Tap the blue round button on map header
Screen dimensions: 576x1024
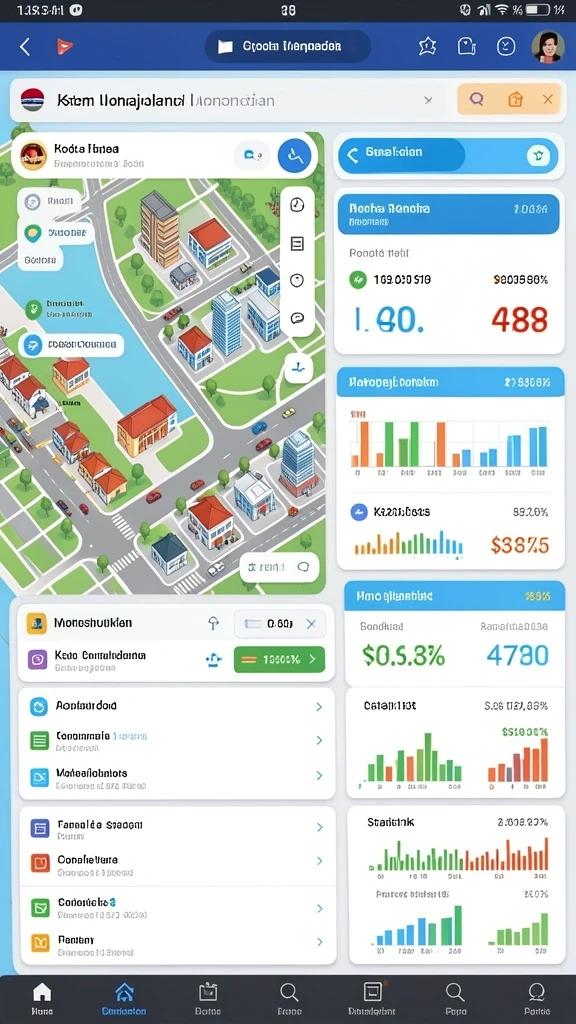pyautogui.click(x=294, y=155)
